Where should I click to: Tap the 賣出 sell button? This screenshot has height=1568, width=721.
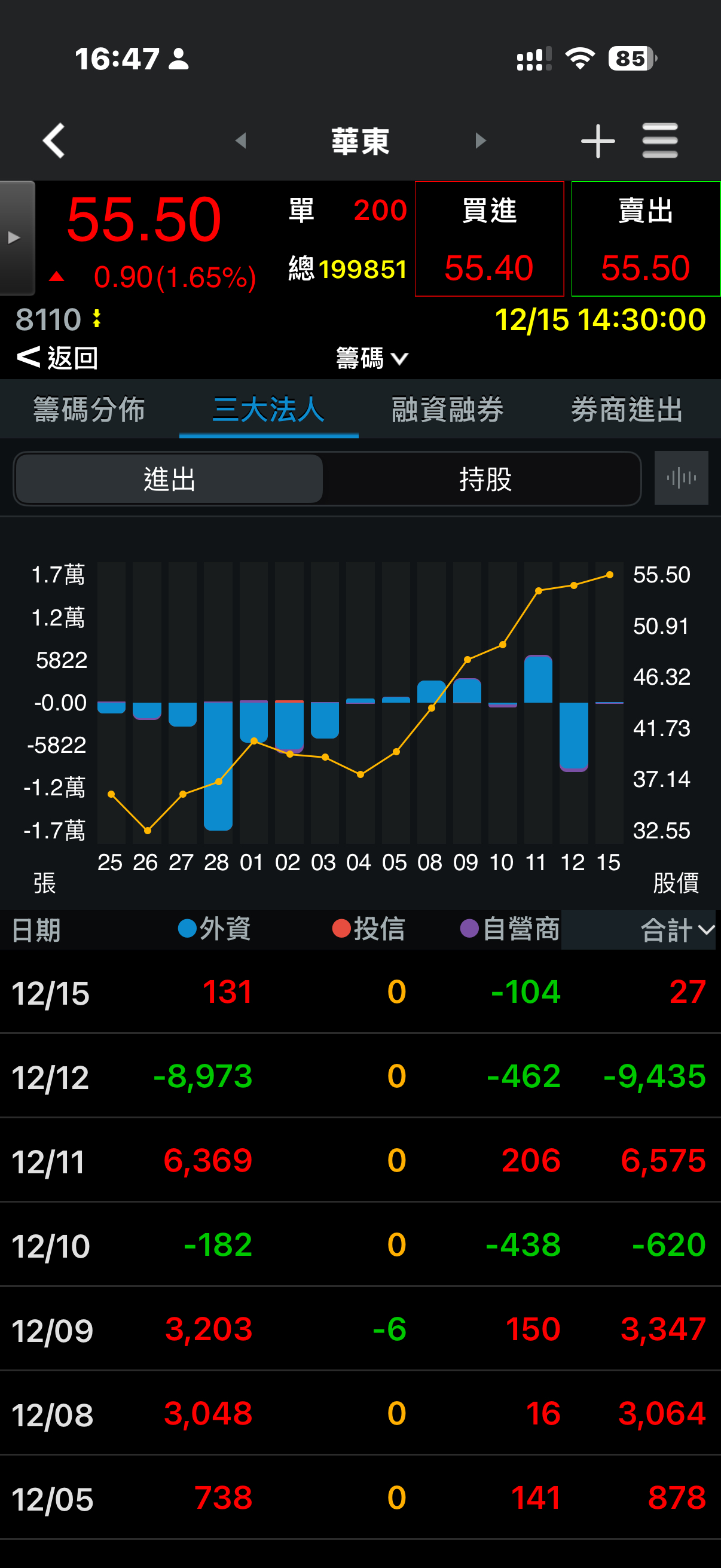click(646, 239)
